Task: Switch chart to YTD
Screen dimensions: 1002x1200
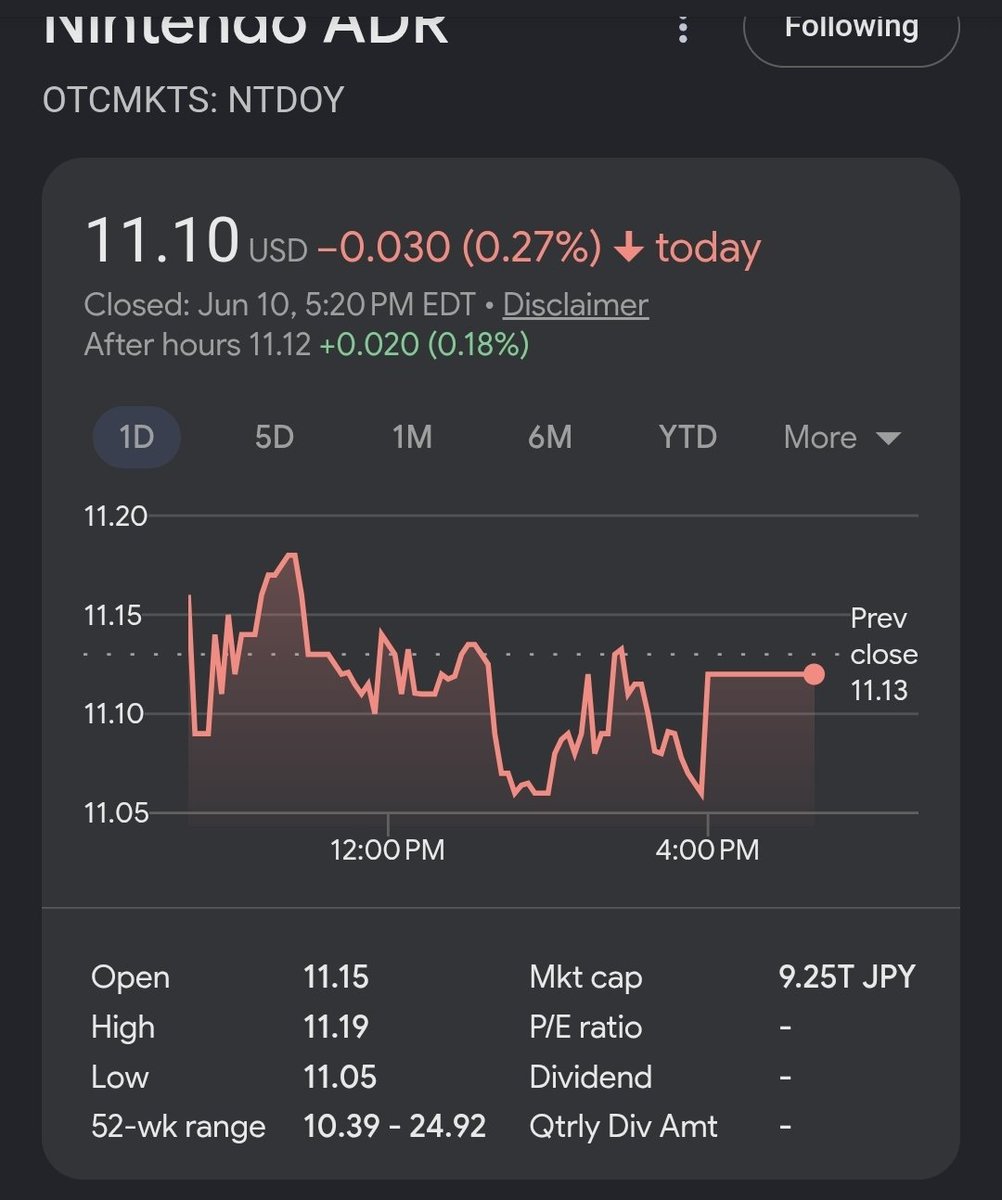Action: [x=688, y=437]
